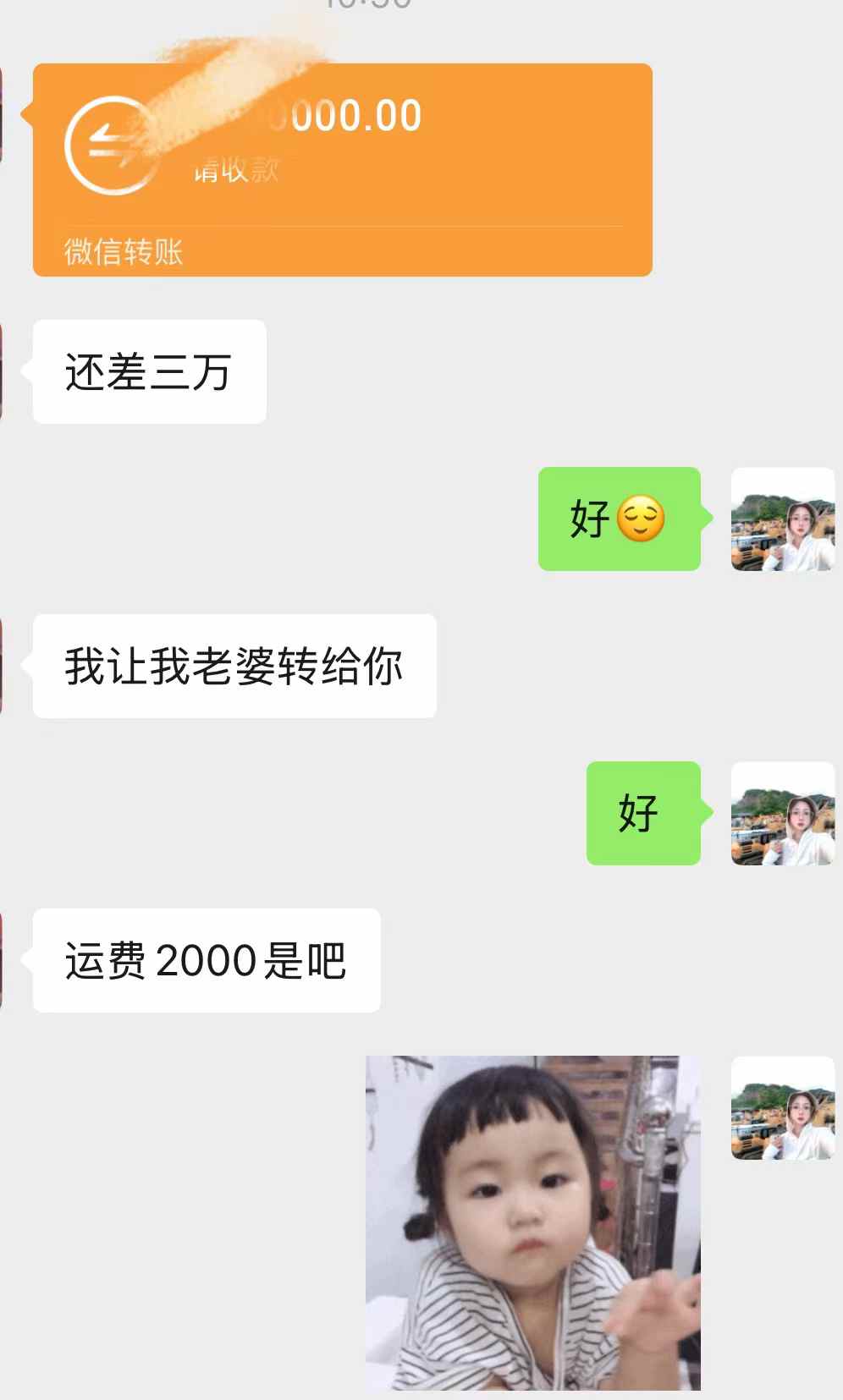
Task: Tap the avatar beside the baby sticker
Action: [782, 1107]
